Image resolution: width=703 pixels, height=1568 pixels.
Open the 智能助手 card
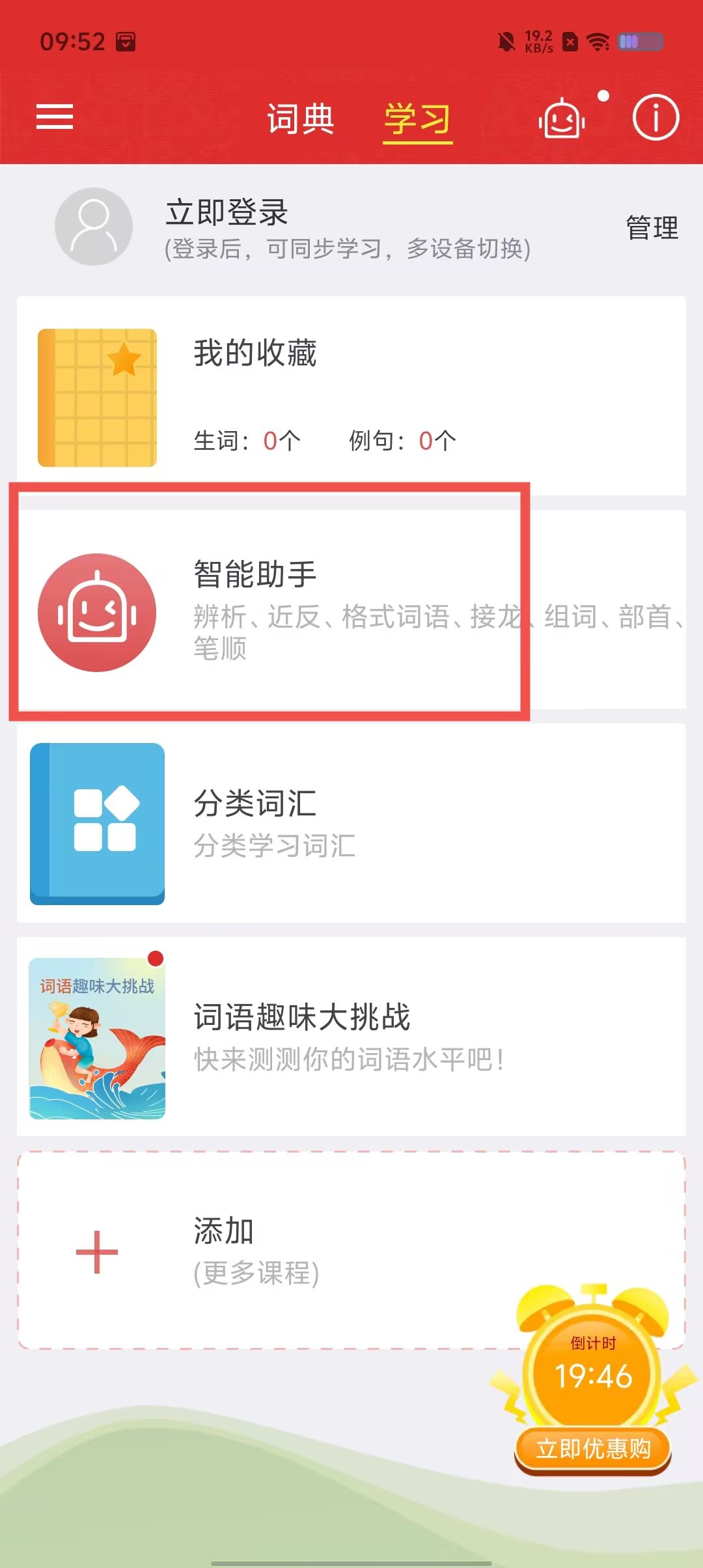[x=351, y=609]
